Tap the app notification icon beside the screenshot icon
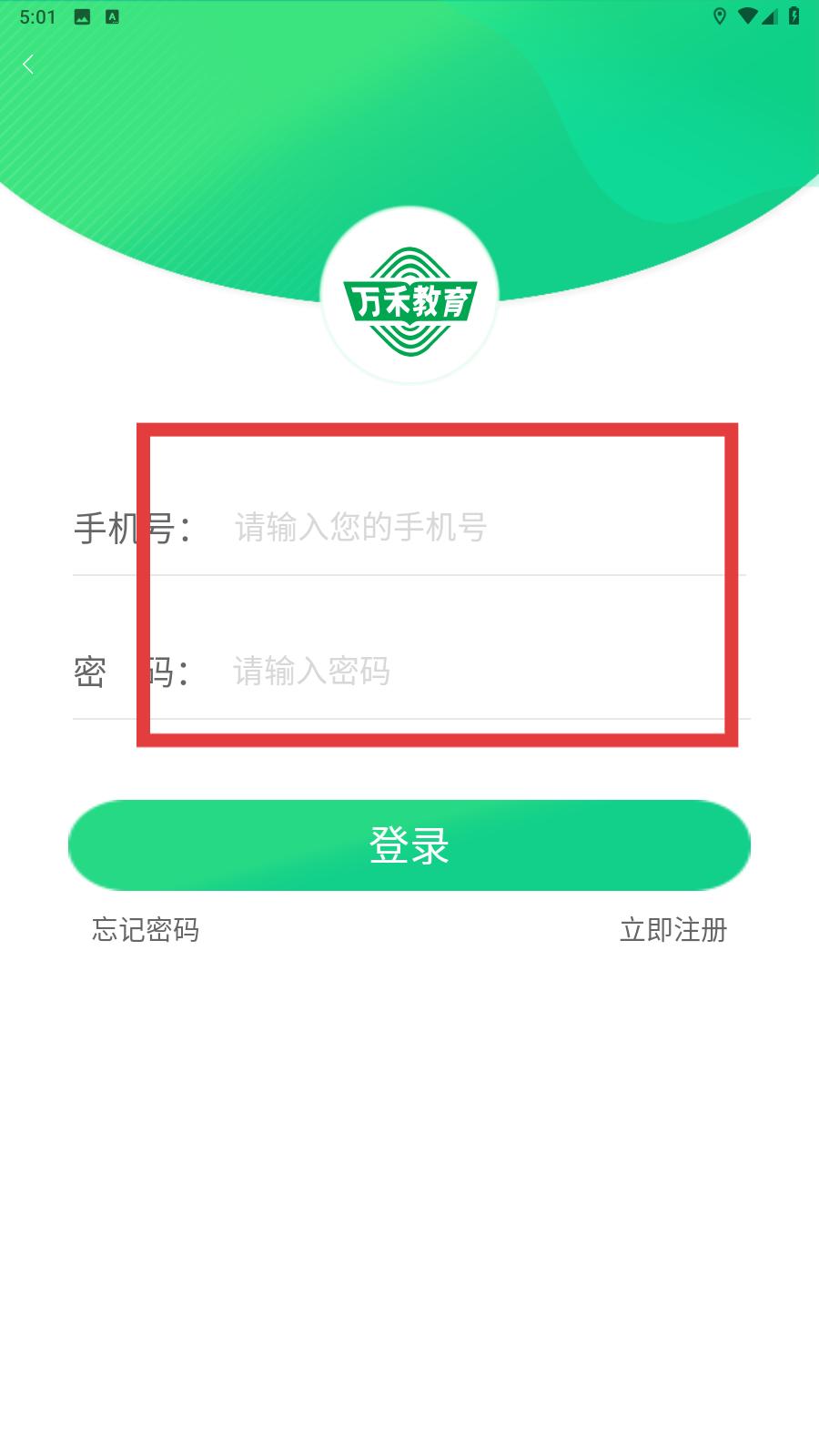This screenshot has width=819, height=1456. tap(113, 15)
